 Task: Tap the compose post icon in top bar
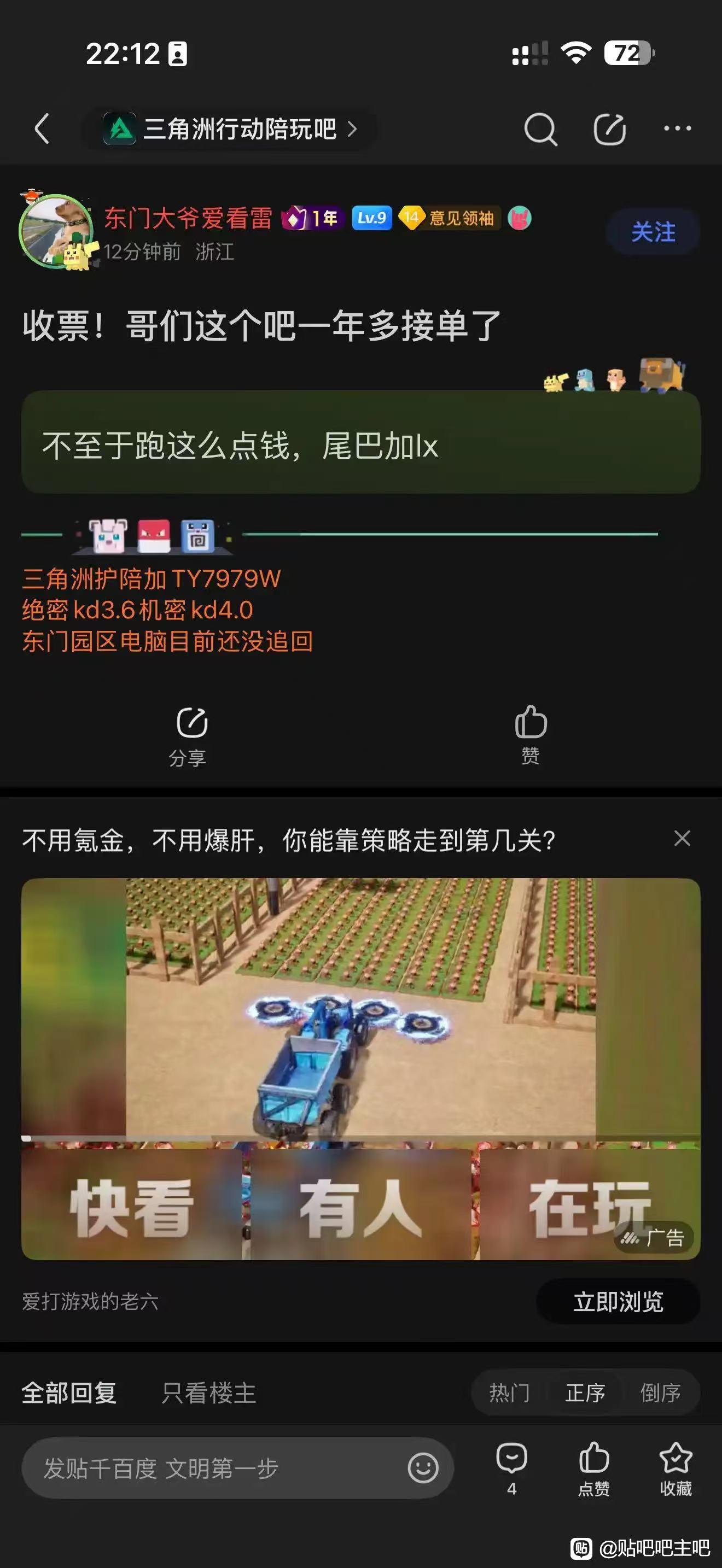tap(609, 129)
